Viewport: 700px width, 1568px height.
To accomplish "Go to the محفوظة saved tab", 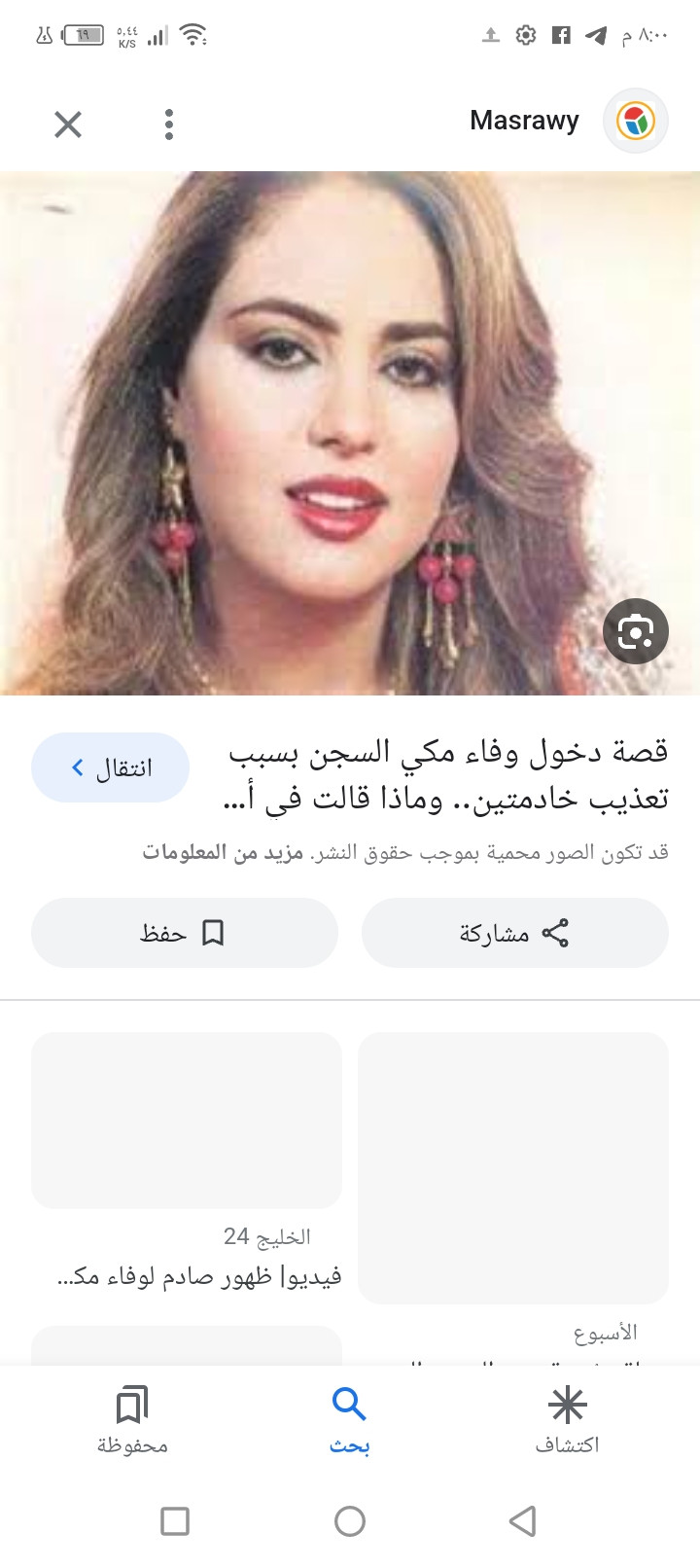I will click(132, 1420).
